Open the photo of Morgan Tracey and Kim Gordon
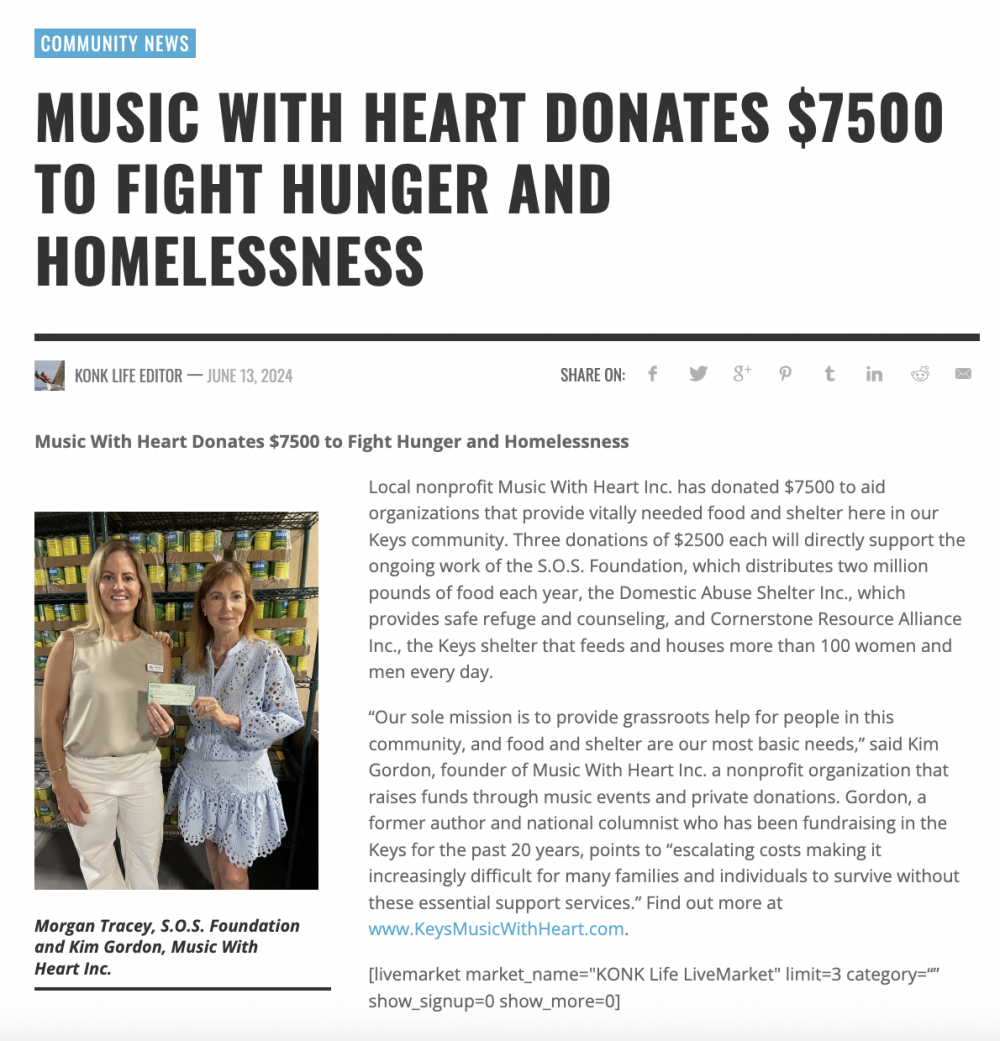This screenshot has height=1041, width=1000. [176, 700]
